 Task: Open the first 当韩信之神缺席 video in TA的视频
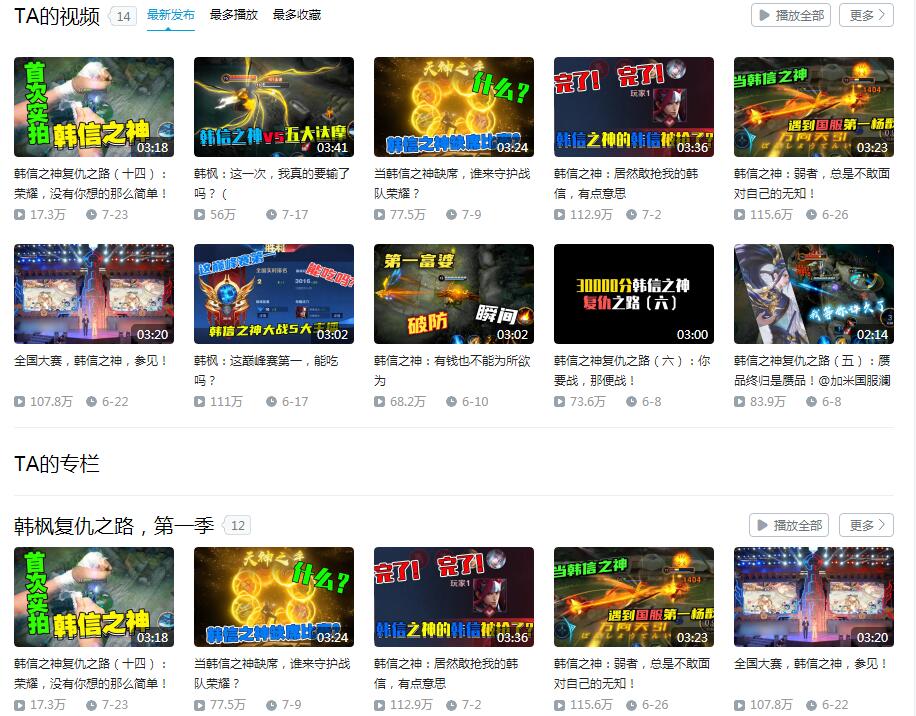pyautogui.click(x=453, y=107)
